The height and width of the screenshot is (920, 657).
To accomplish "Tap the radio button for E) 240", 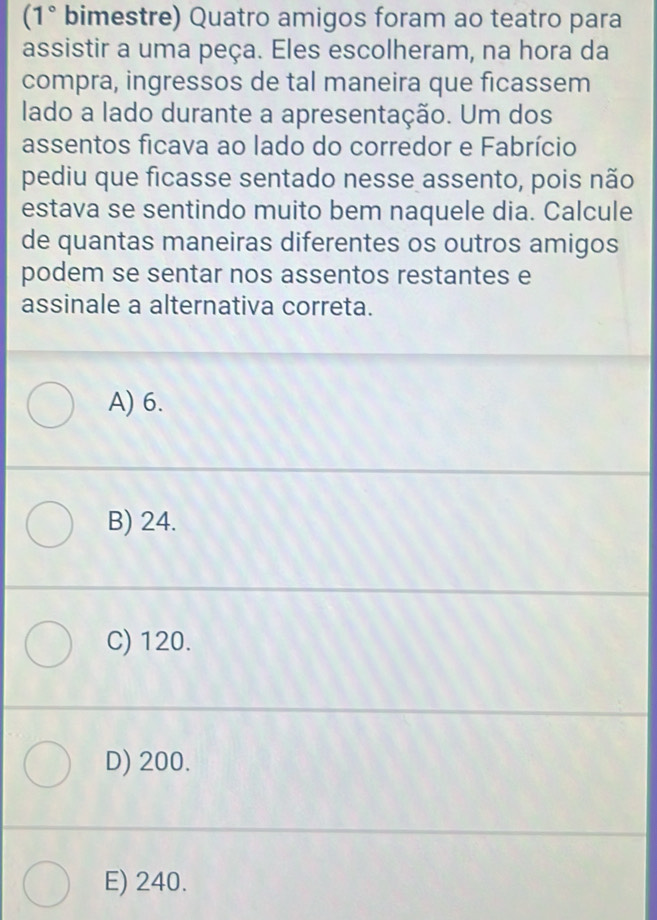I will tap(50, 883).
